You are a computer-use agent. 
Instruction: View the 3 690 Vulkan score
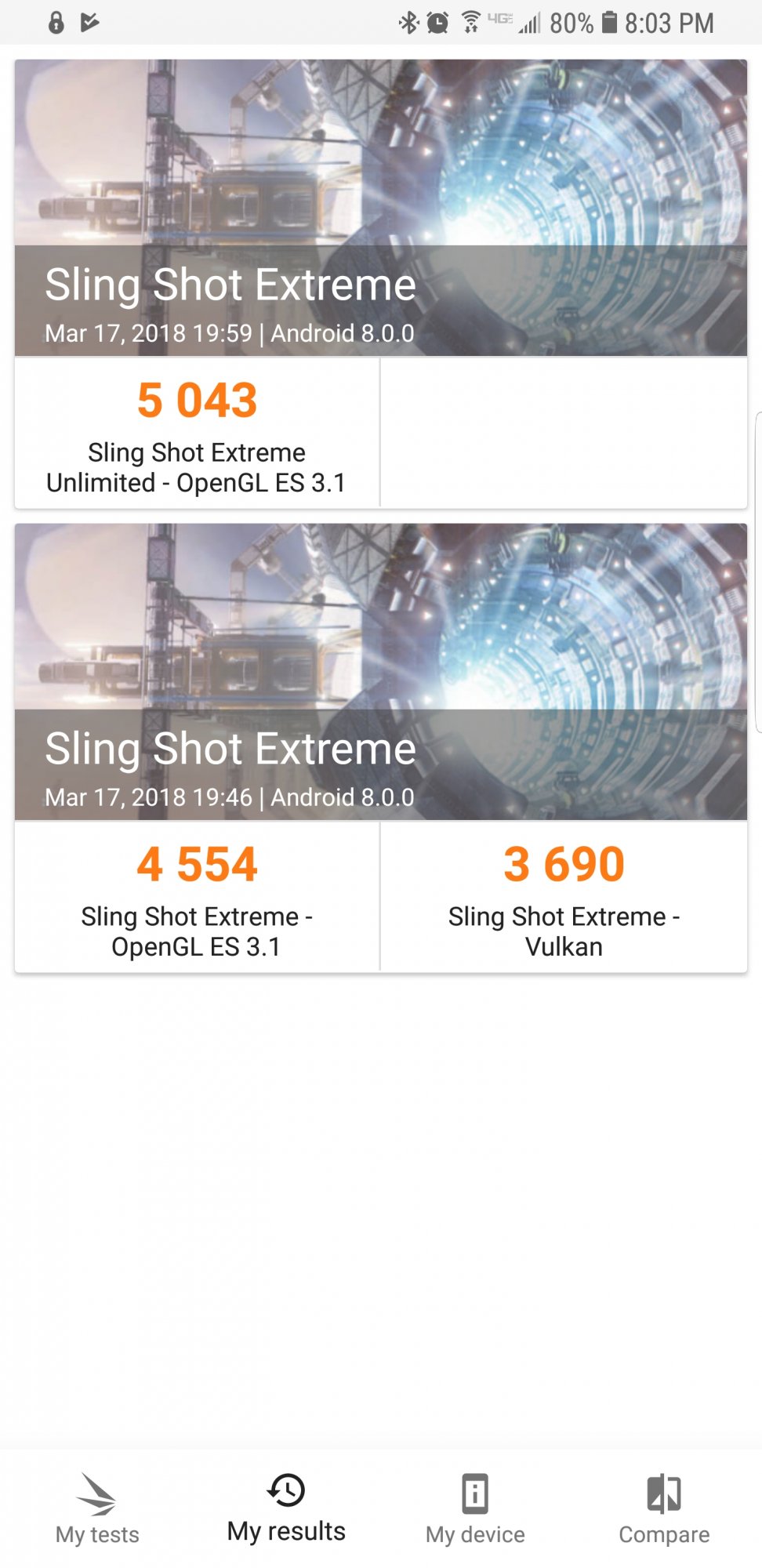[564, 898]
